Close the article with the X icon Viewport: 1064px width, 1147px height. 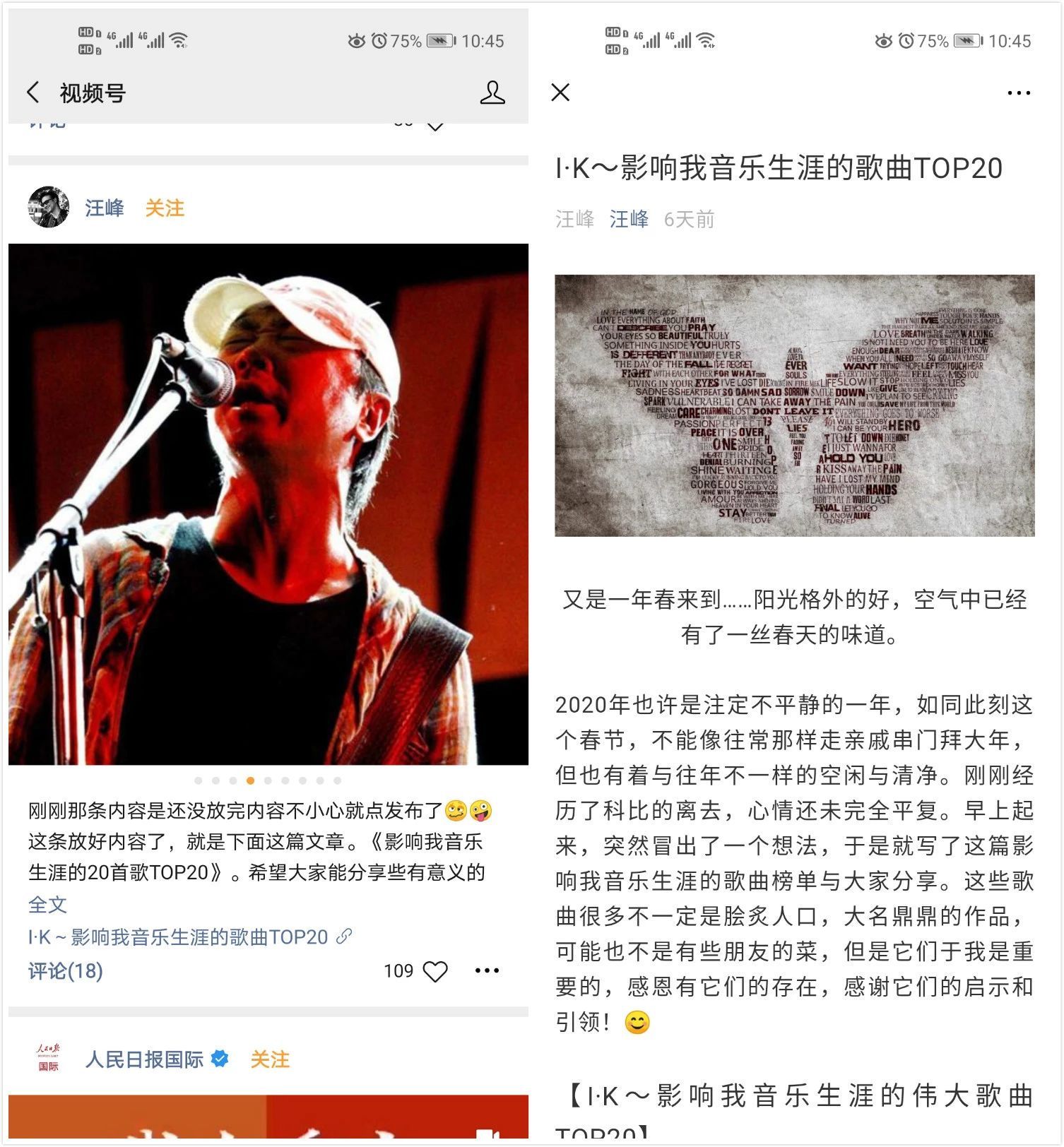pos(560,93)
